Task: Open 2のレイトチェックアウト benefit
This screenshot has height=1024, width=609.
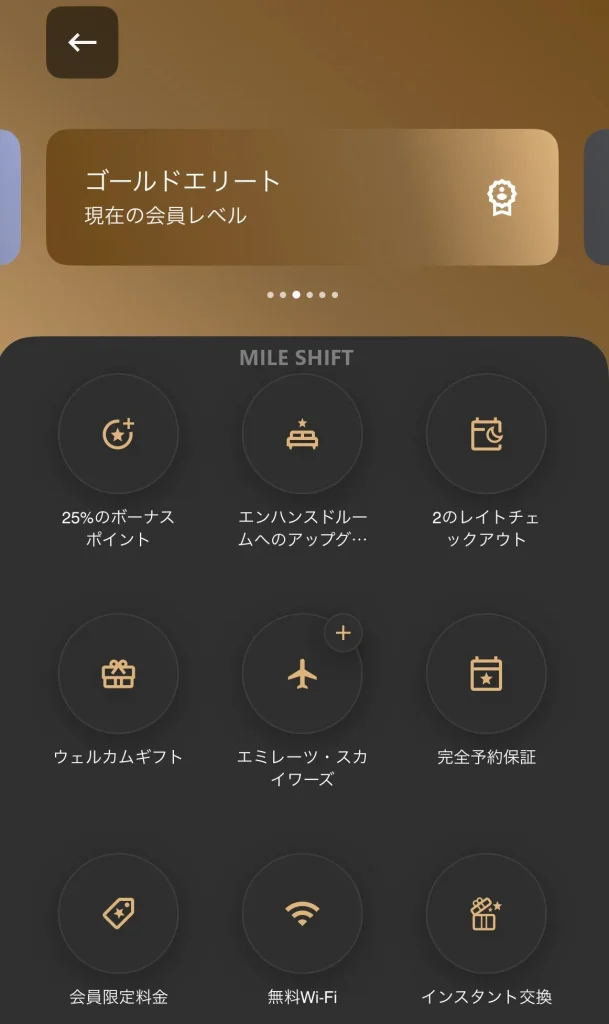Action: coord(486,434)
